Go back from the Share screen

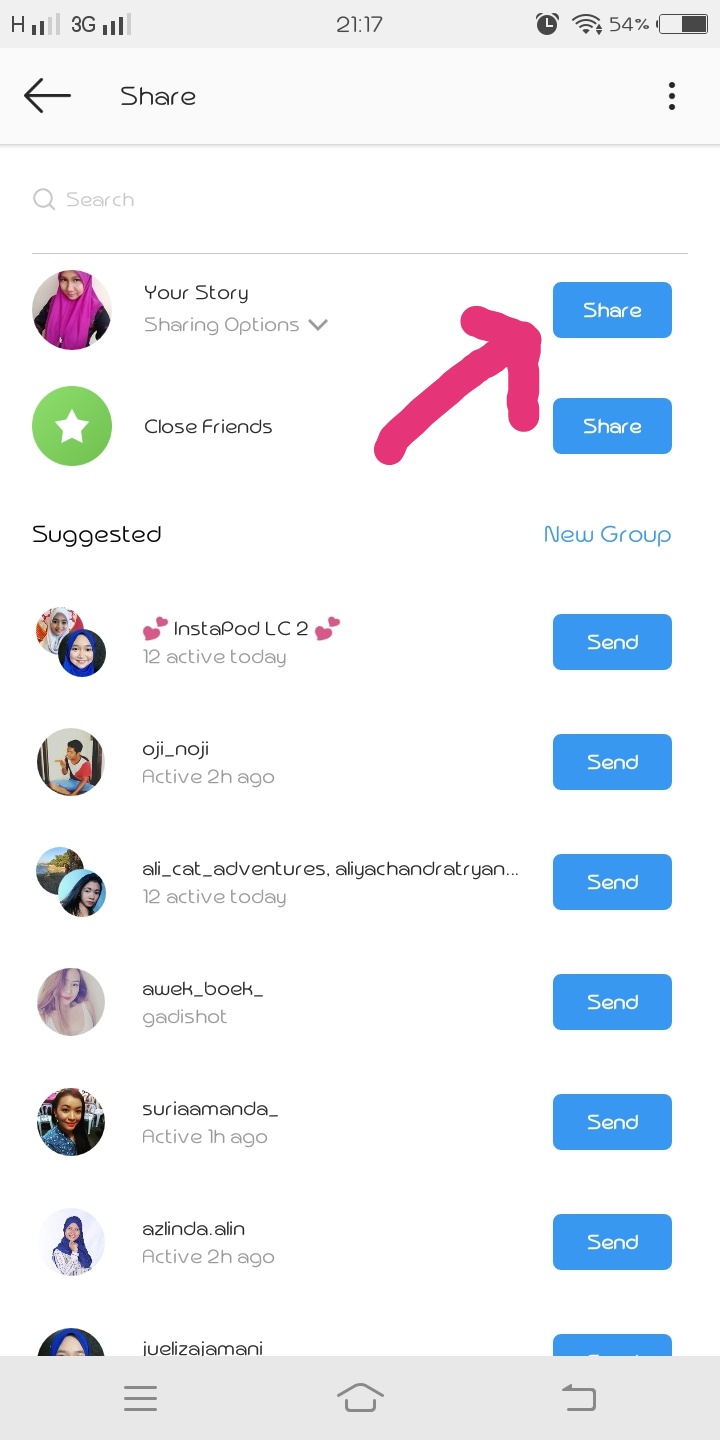point(47,96)
